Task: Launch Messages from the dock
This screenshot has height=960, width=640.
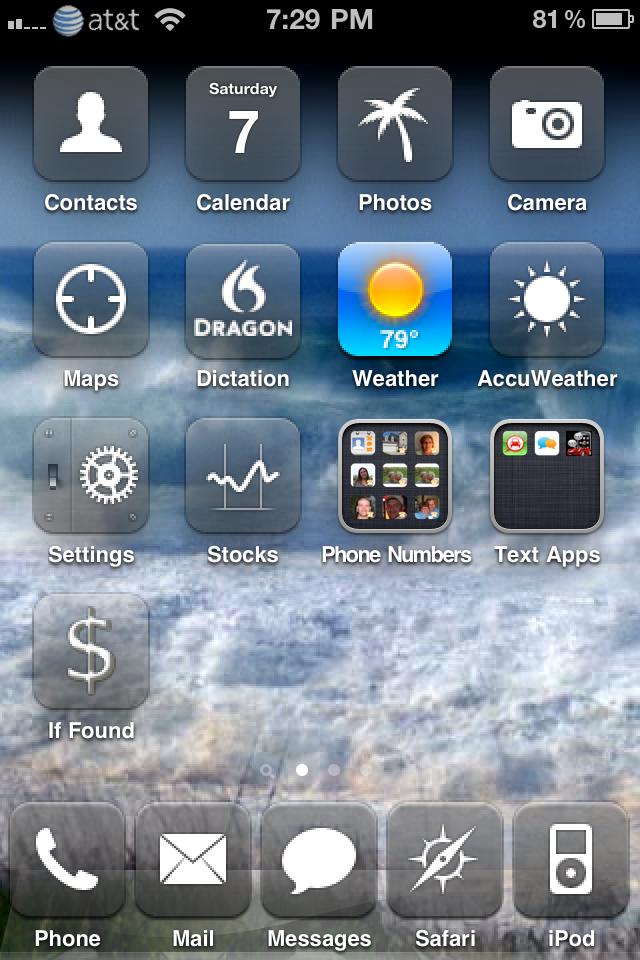Action: tap(319, 860)
